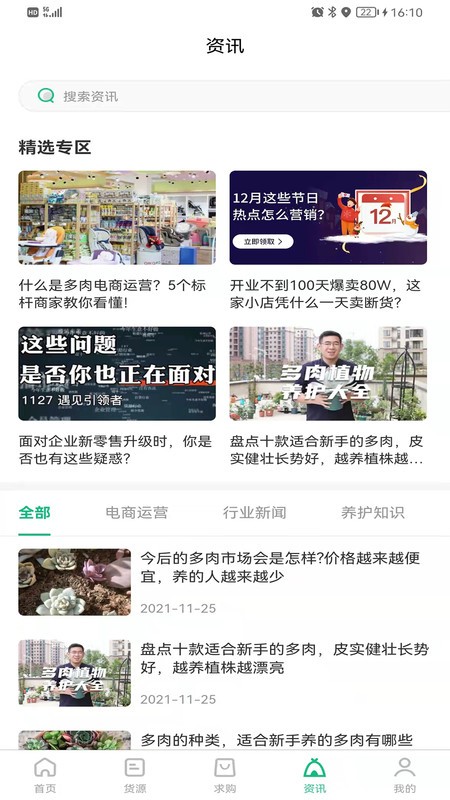Screen dimensions: 450x800
Task: Switch to the 养护知识 tab
Action: click(372, 512)
